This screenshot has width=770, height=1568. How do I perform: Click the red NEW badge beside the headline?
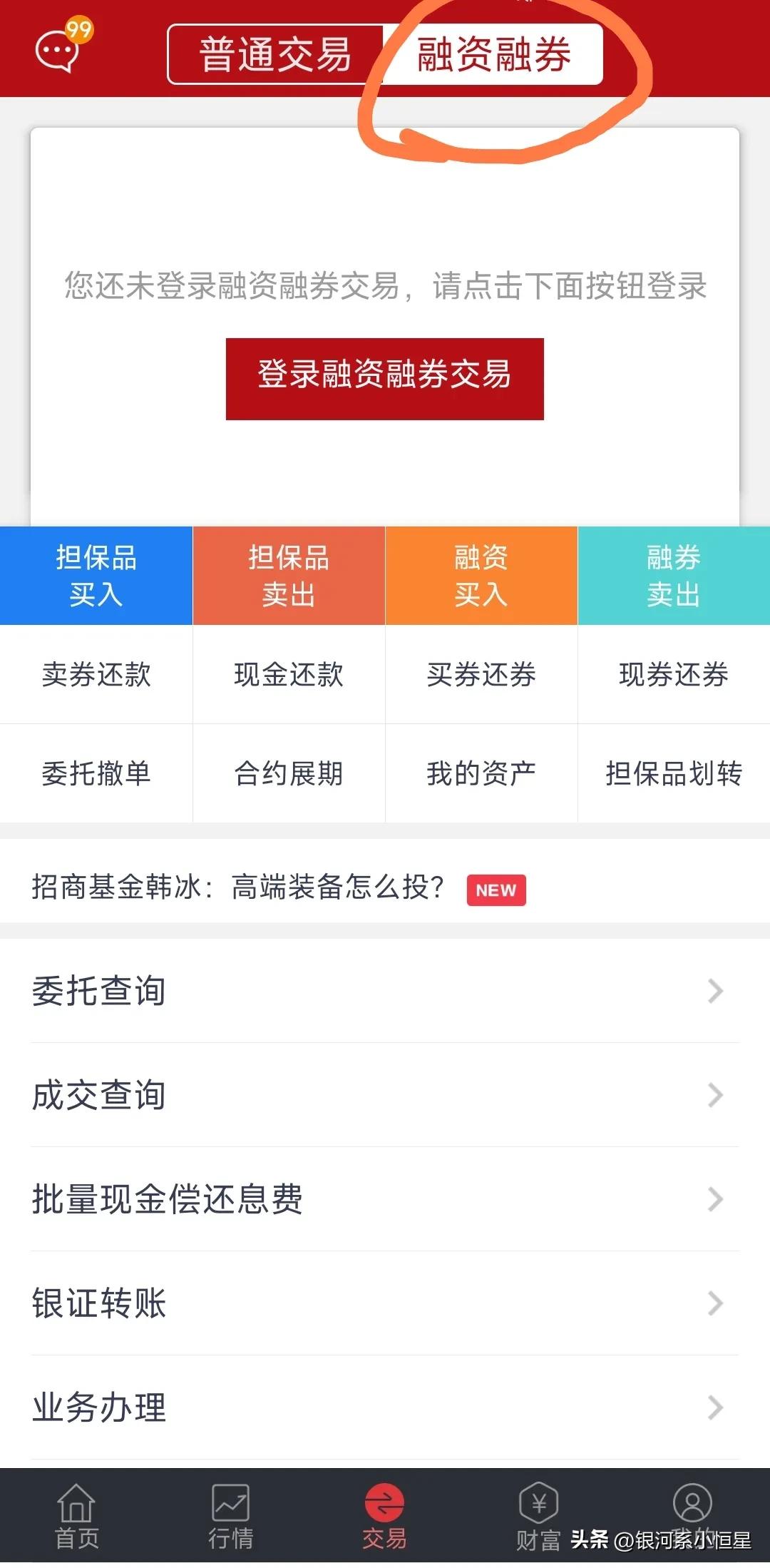[x=497, y=890]
